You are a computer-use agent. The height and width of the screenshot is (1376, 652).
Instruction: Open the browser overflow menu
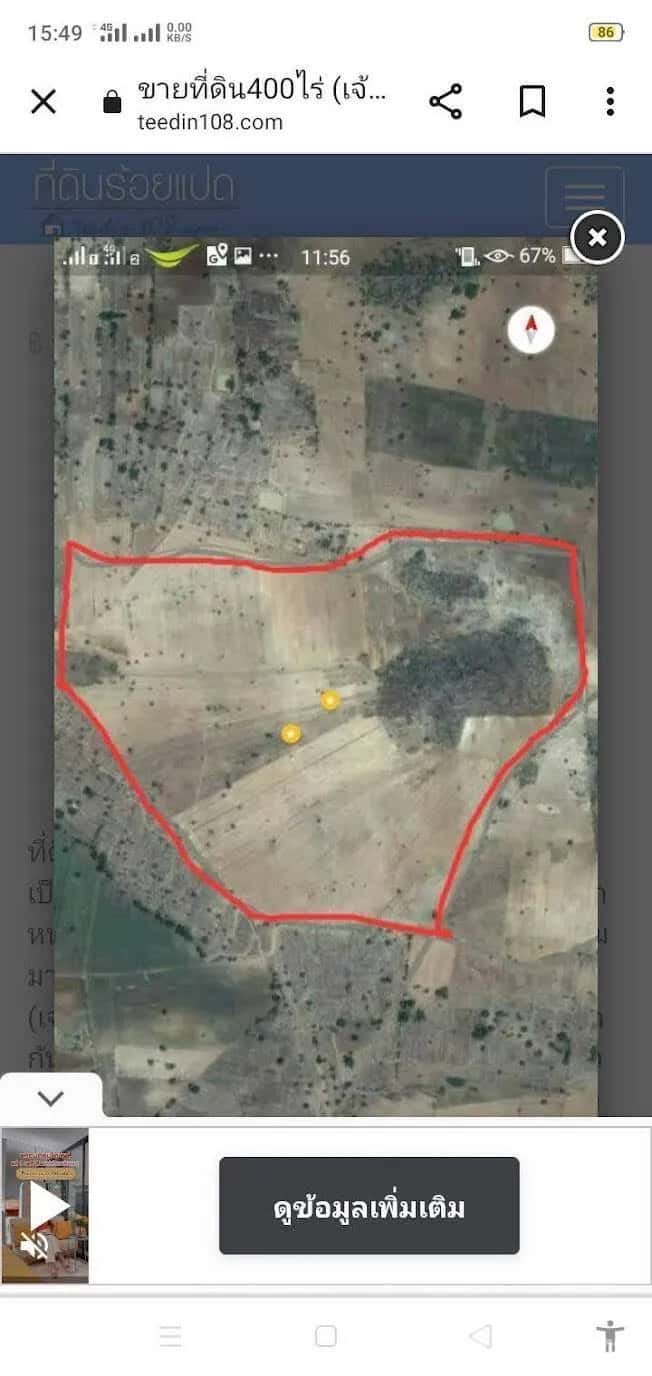[610, 101]
